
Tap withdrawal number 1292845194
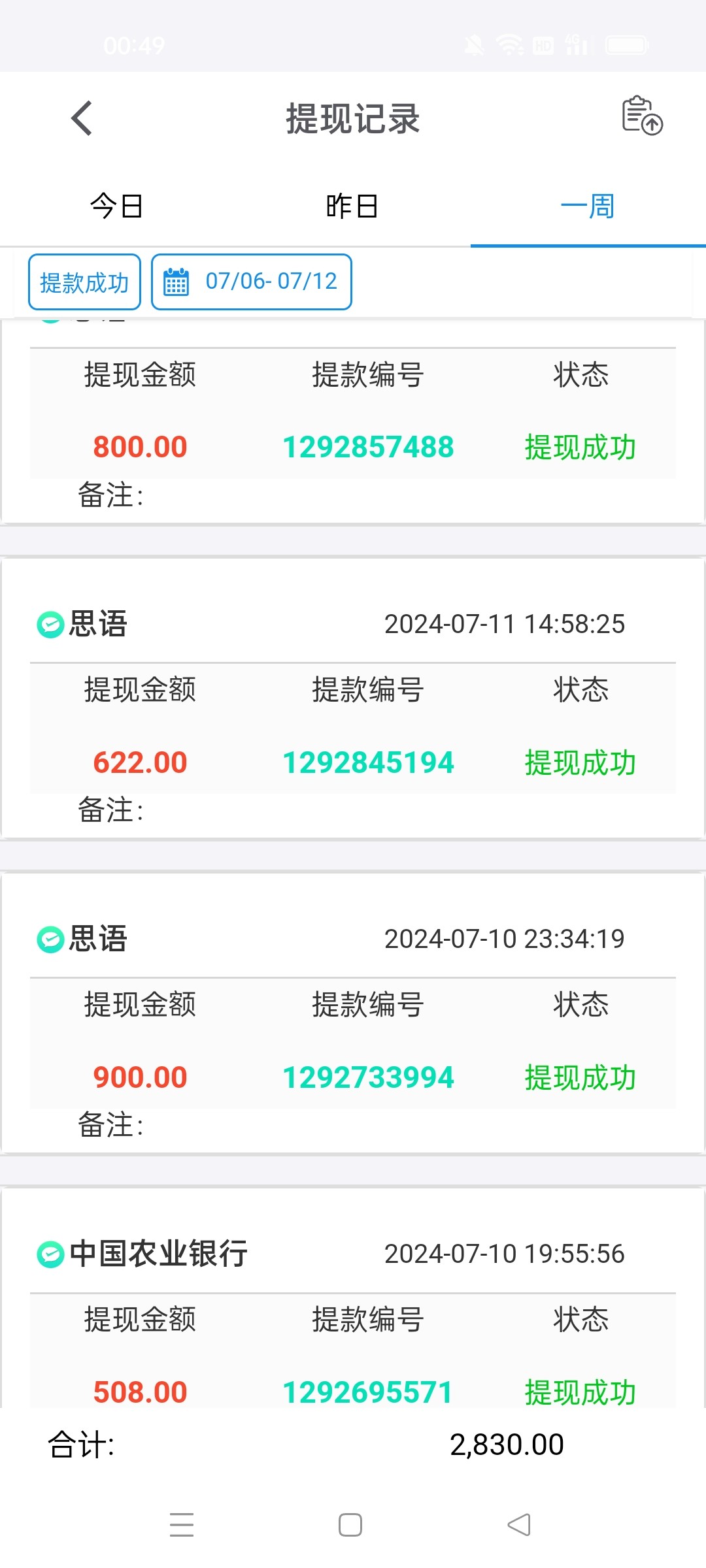[369, 762]
